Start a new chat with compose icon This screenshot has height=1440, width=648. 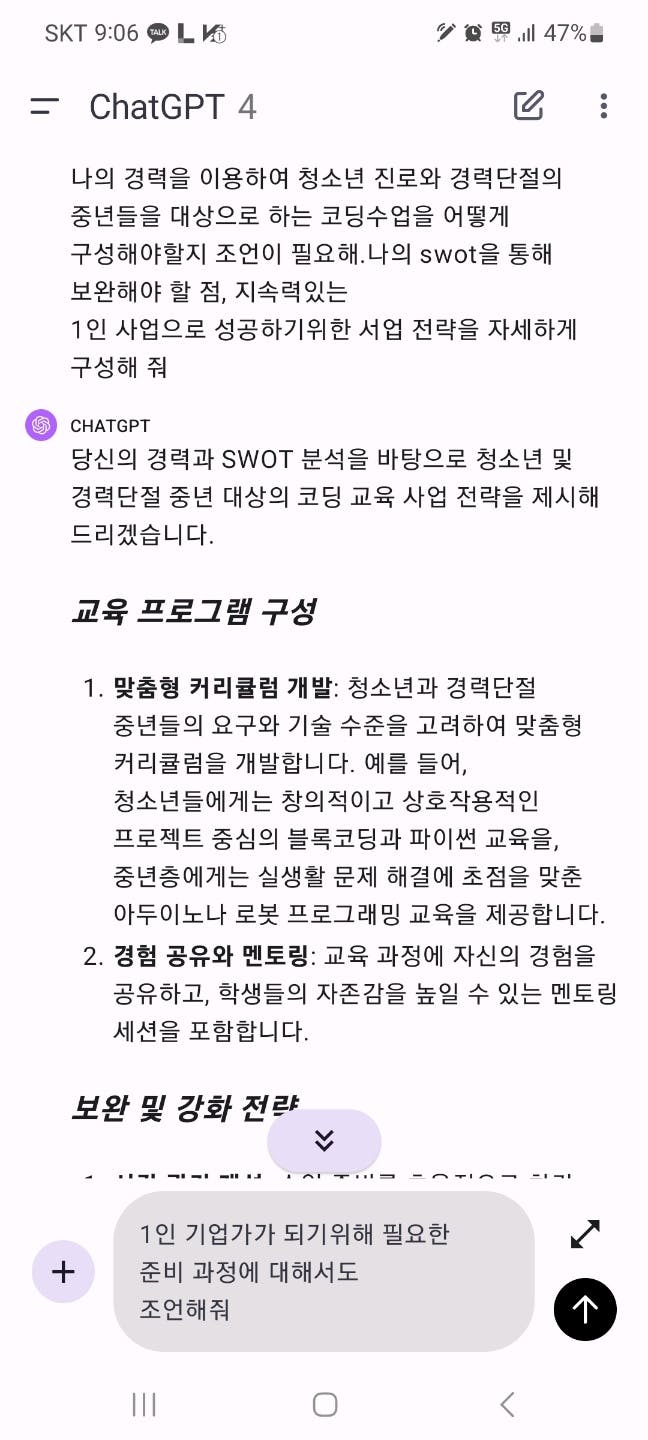click(x=528, y=106)
